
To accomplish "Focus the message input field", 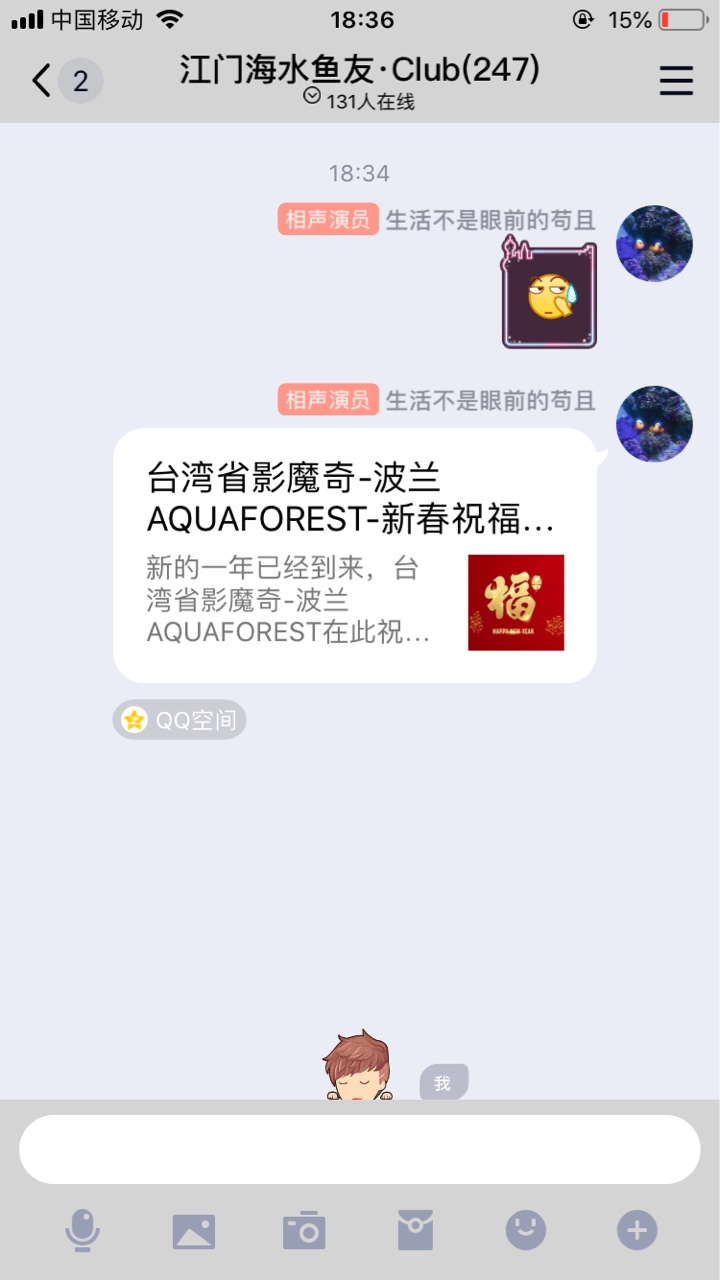I will 360,1150.
